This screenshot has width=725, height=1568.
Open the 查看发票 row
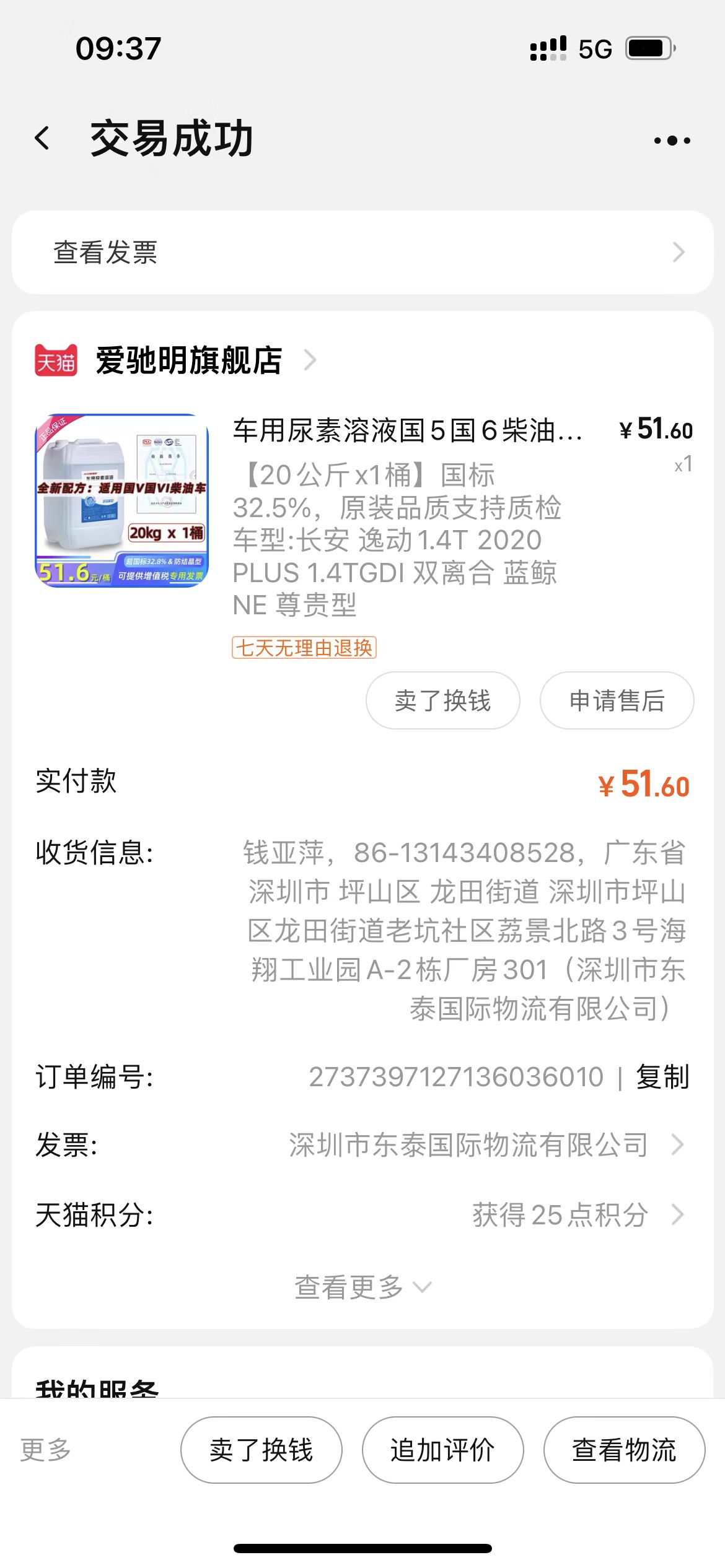(x=362, y=252)
